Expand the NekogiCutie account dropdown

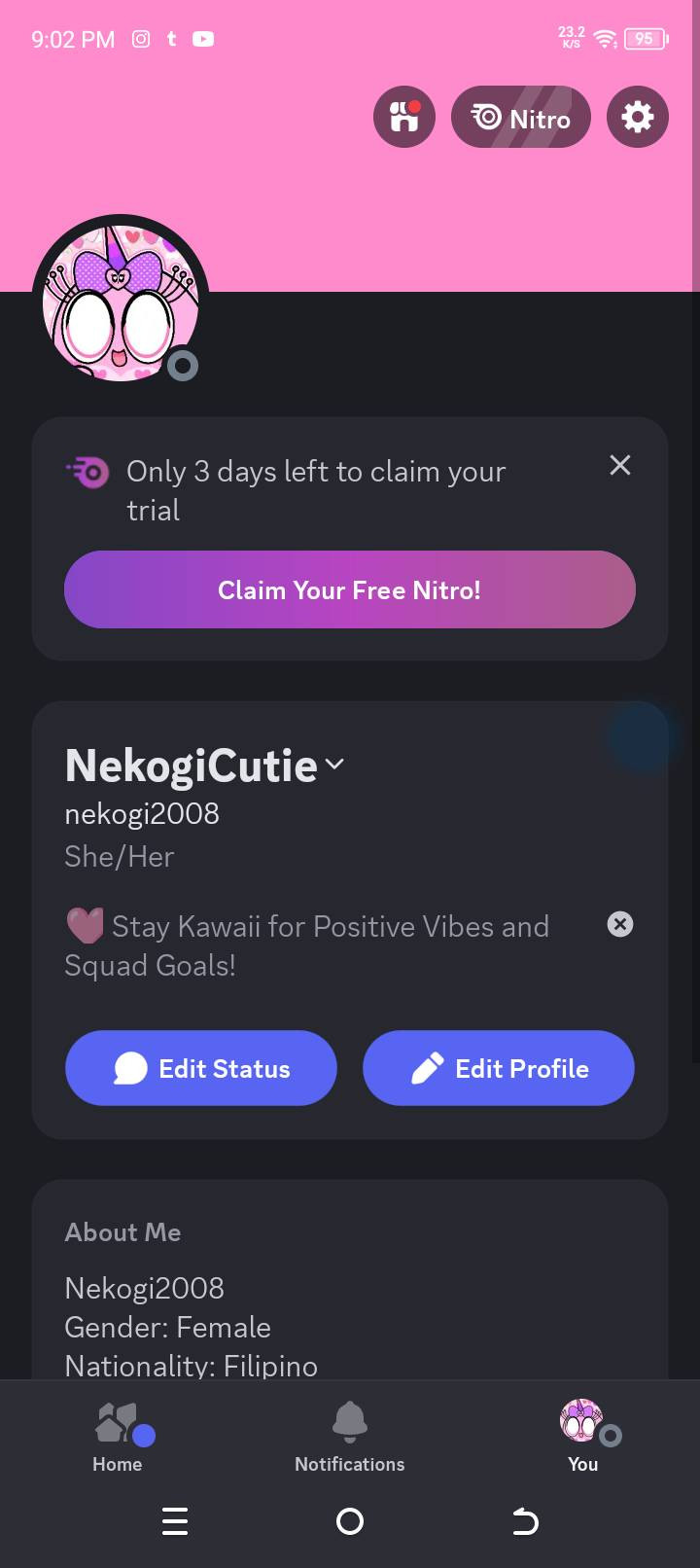334,765
